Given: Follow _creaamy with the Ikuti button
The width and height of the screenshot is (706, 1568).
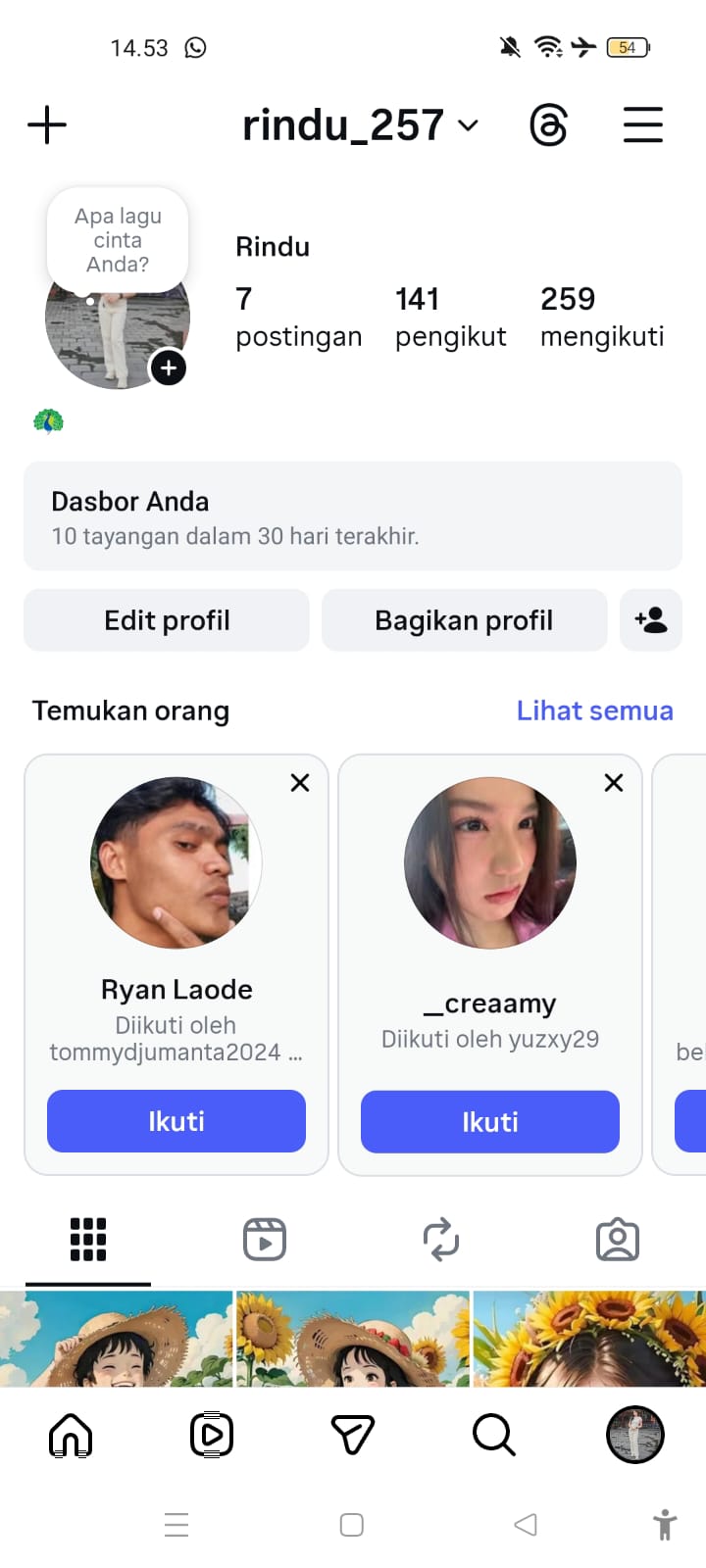Looking at the screenshot, I should (x=490, y=1121).
